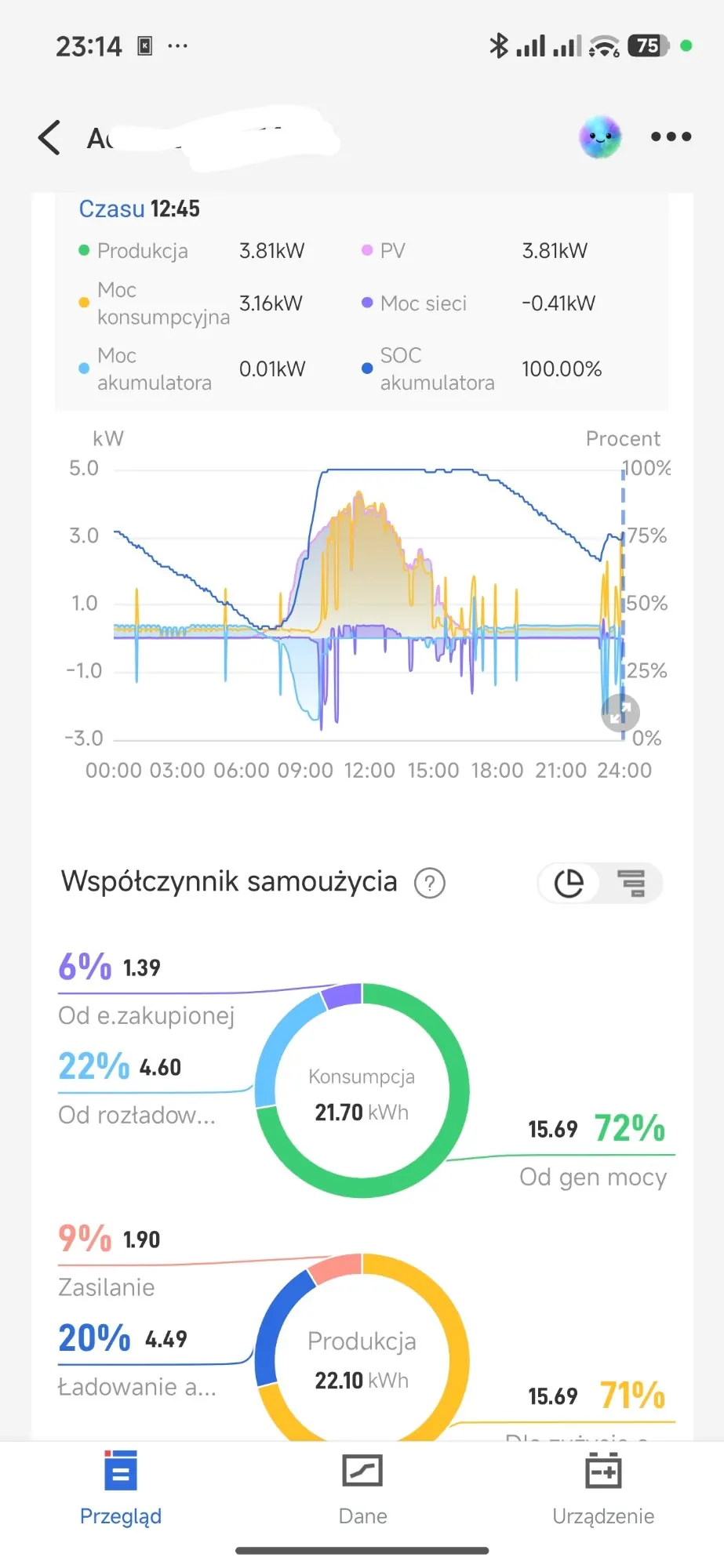724x1568 pixels.
Task: Tap the Bluetooth status bar icon
Action: coord(500,45)
